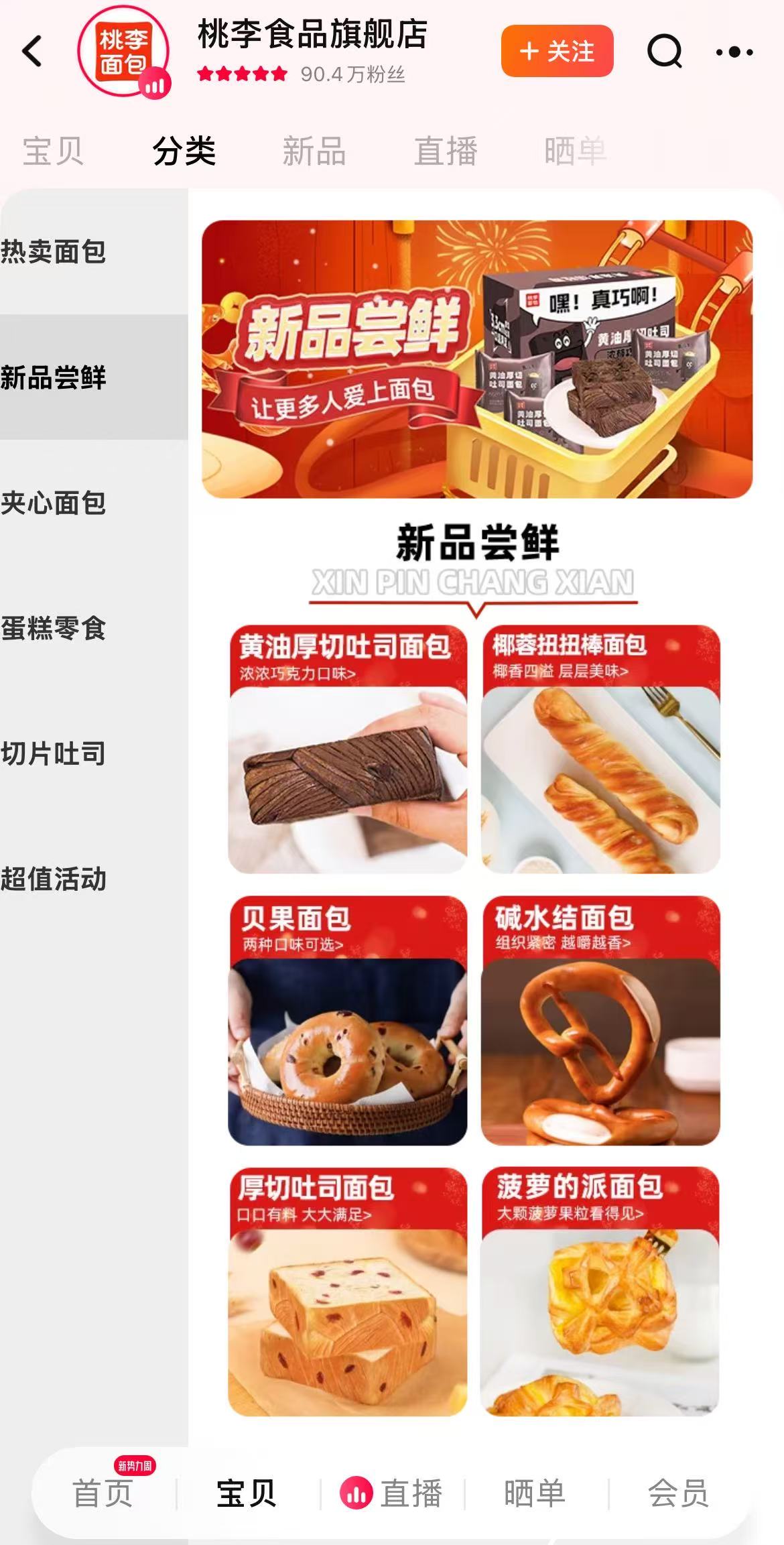Image resolution: width=784 pixels, height=1545 pixels.
Task: Go to 首页 in bottom navigation
Action: [x=103, y=1494]
